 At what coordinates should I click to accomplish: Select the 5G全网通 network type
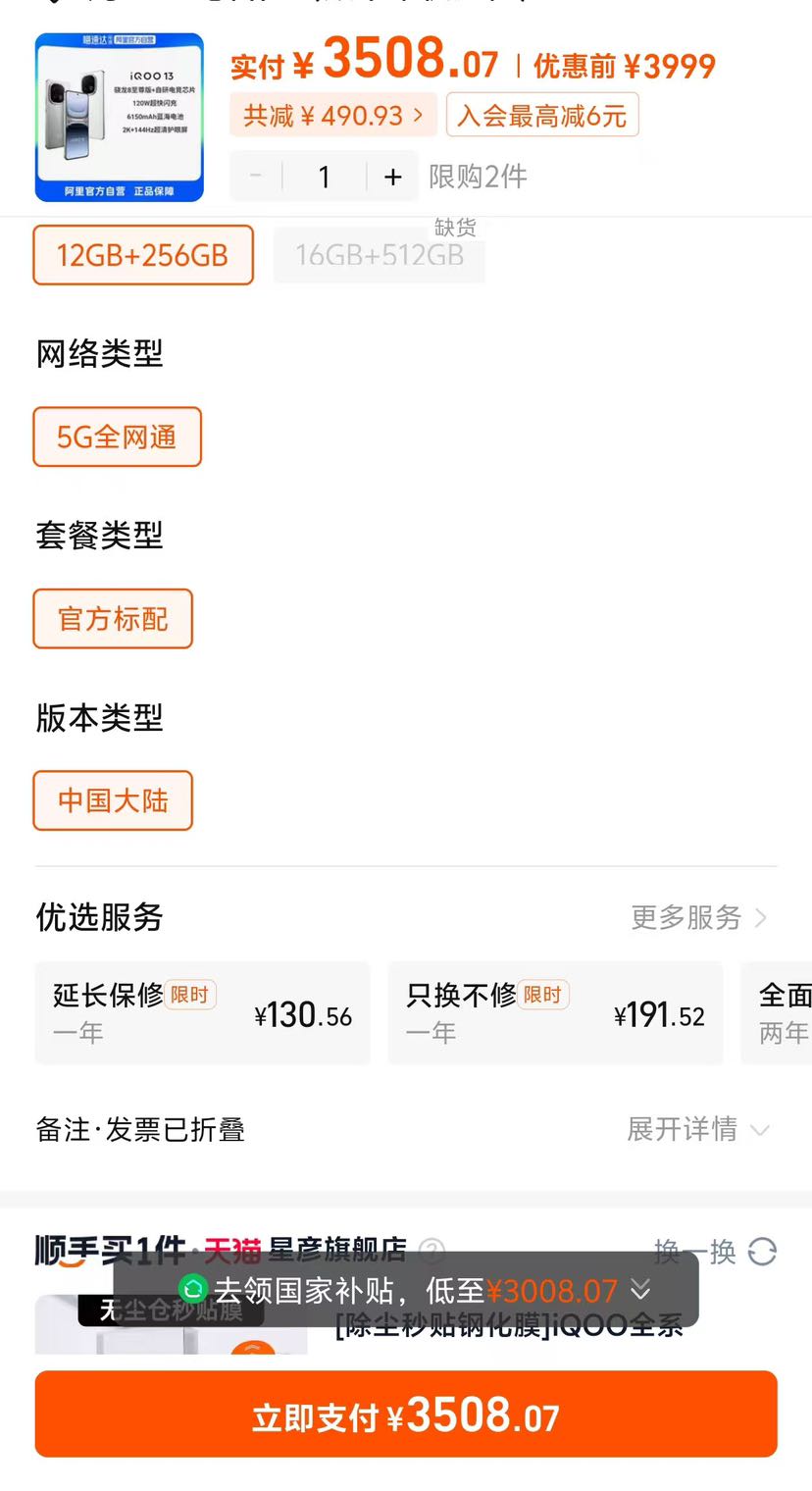(117, 437)
